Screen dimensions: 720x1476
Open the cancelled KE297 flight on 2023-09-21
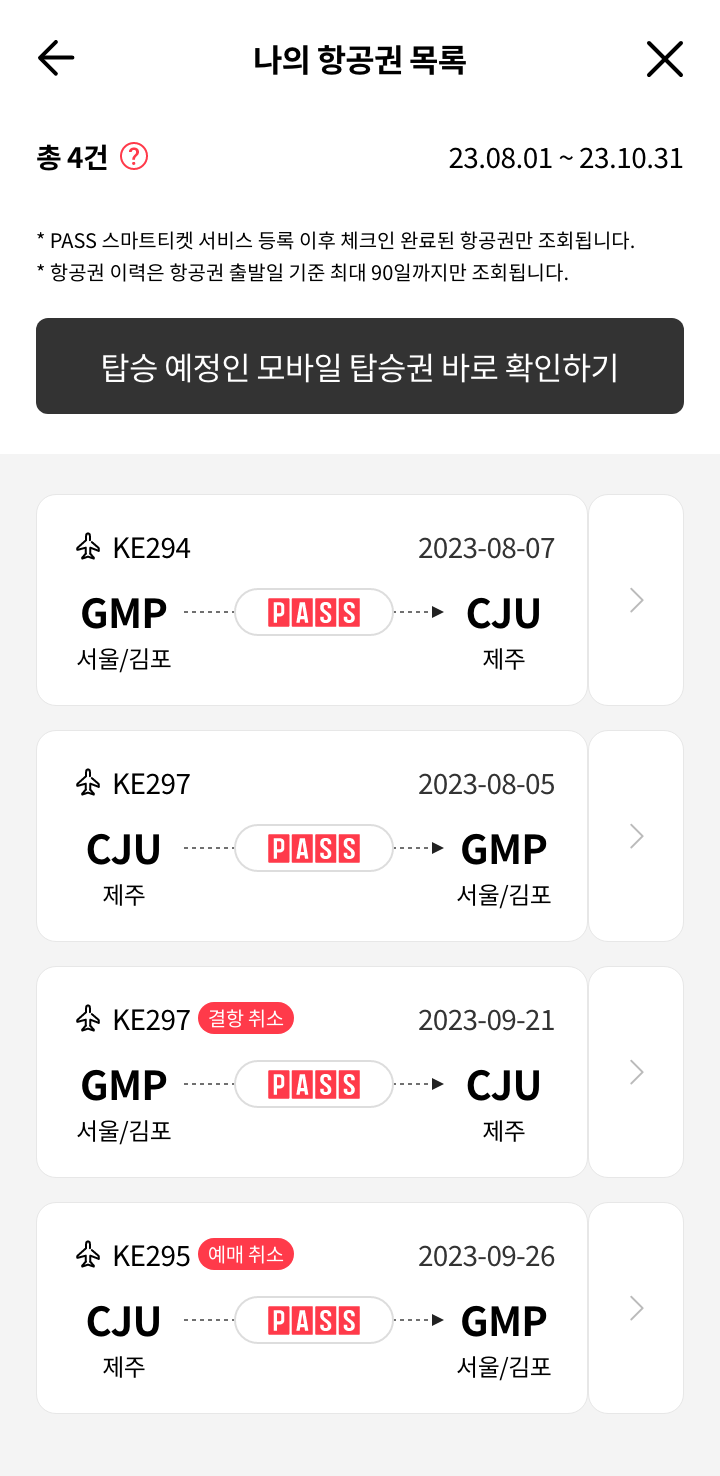(x=312, y=1072)
